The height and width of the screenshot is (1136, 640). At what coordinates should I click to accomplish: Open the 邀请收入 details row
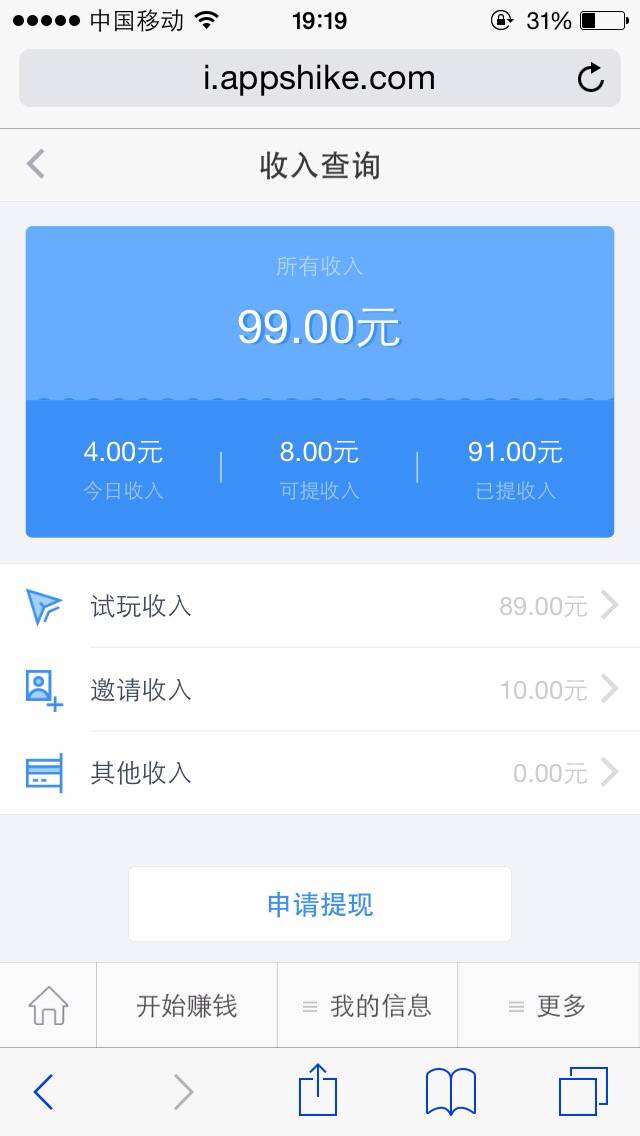click(x=320, y=689)
